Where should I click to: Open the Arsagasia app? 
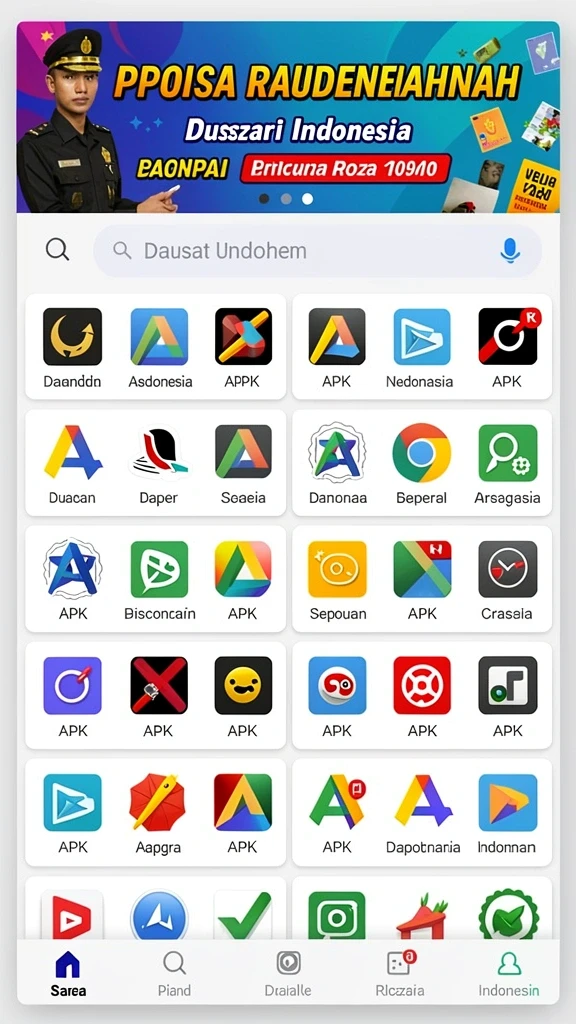pos(507,464)
